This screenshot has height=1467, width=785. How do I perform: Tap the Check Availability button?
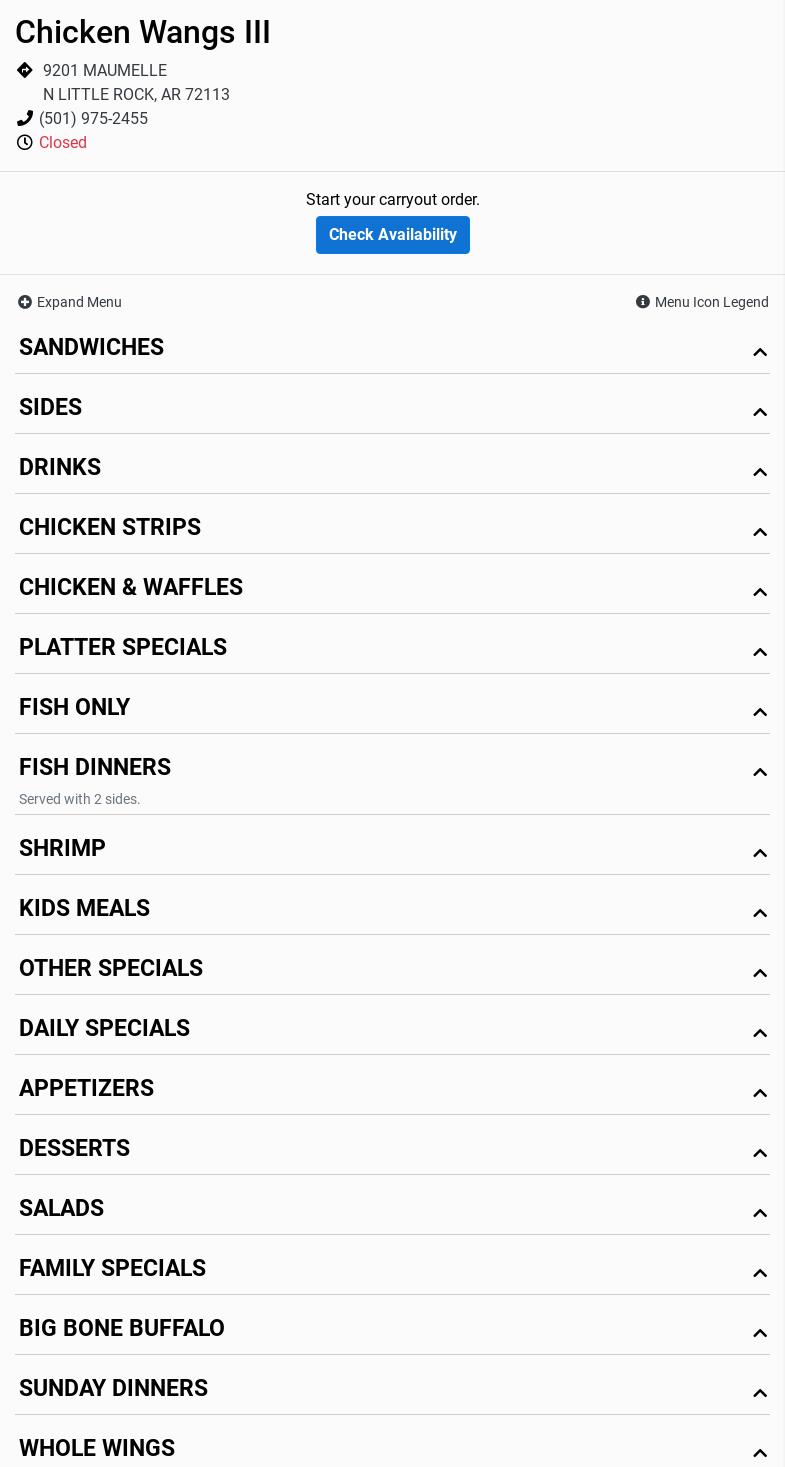pyautogui.click(x=392, y=235)
